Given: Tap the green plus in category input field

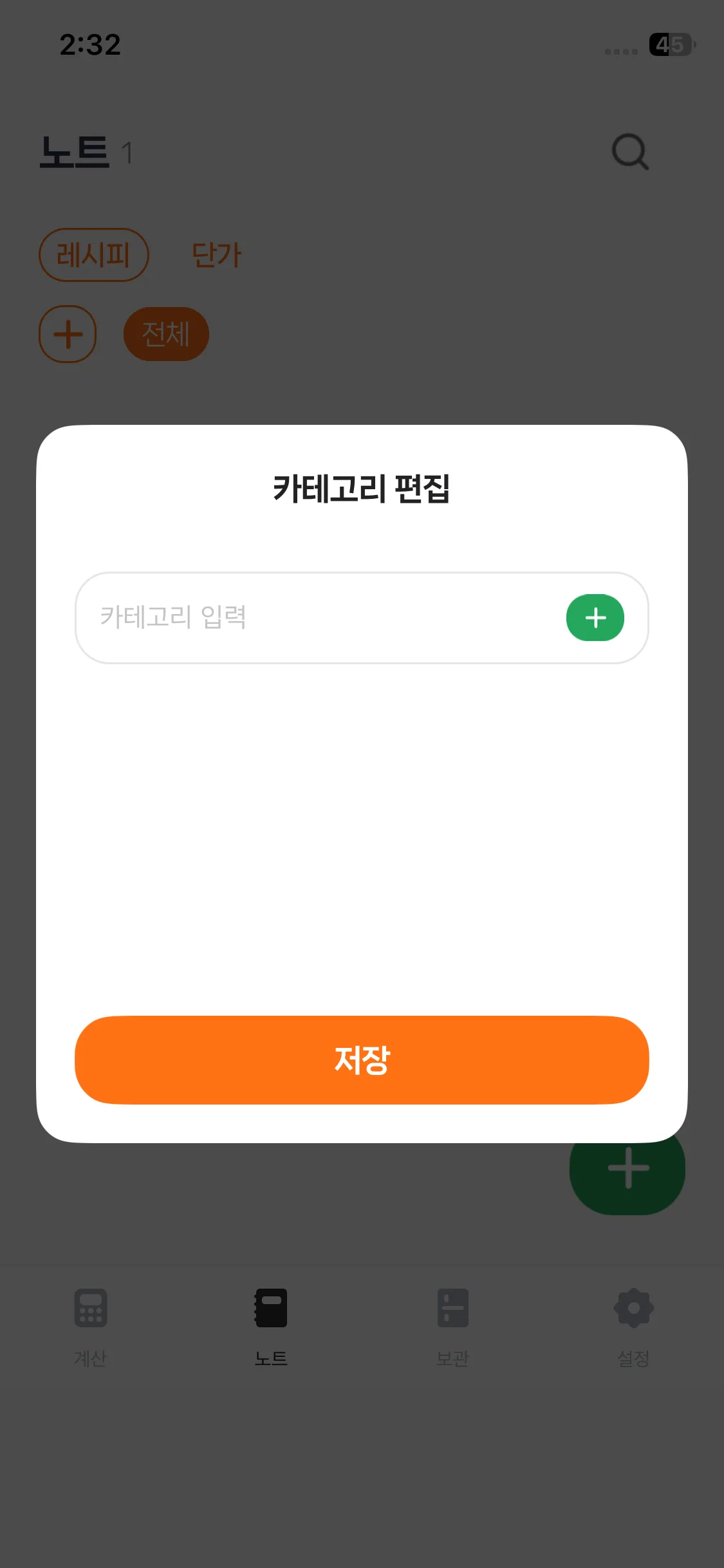Looking at the screenshot, I should click(x=595, y=617).
